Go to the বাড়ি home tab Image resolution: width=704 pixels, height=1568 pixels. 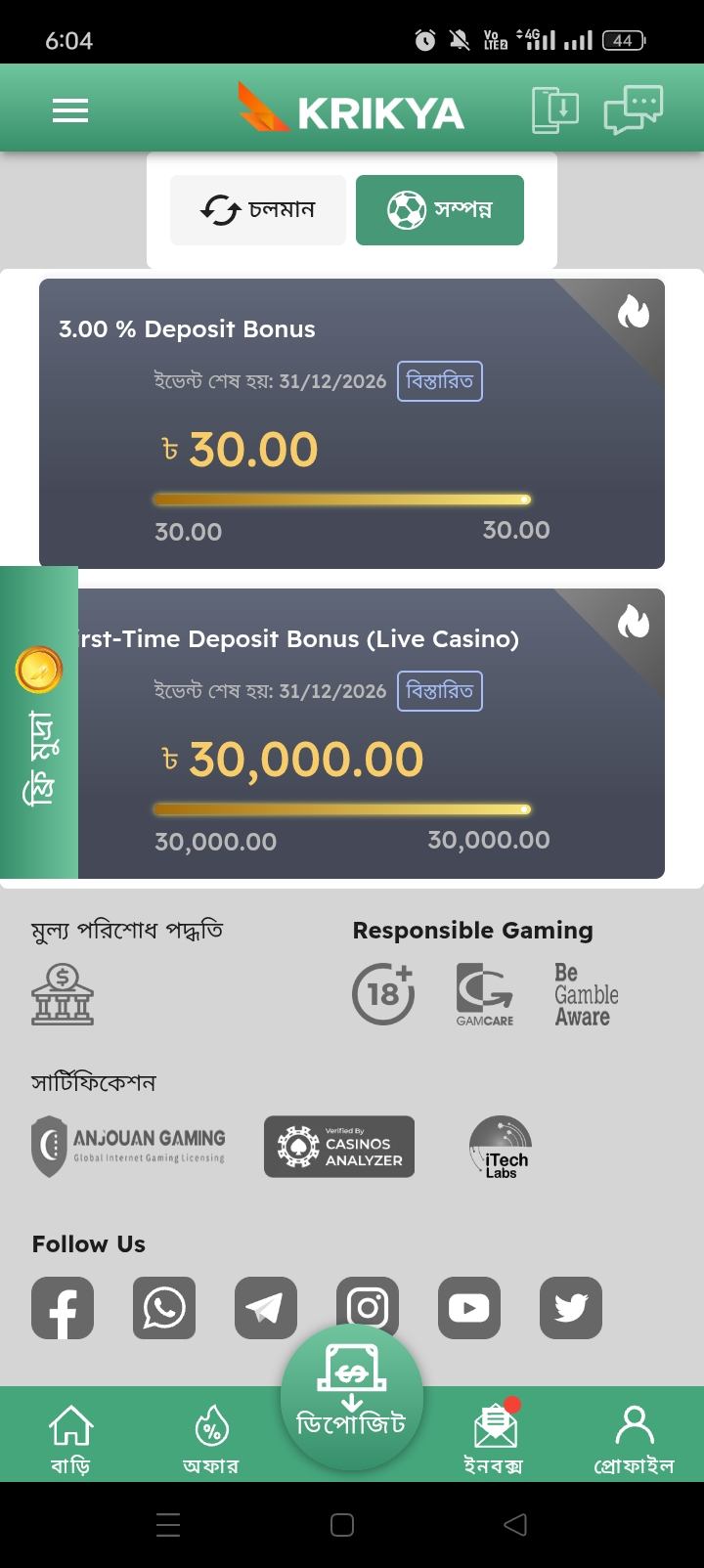(x=70, y=1437)
